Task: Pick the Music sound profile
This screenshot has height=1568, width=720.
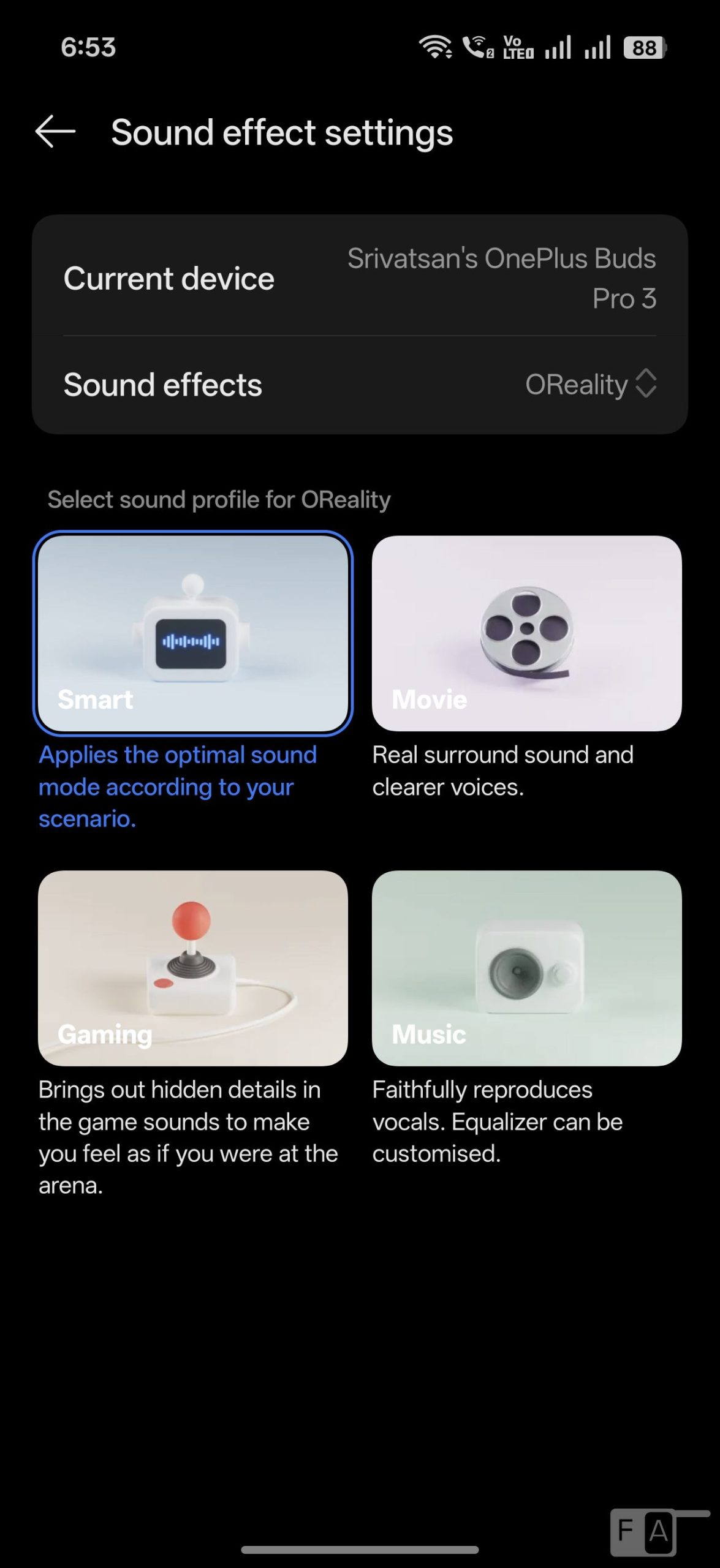Action: tap(526, 968)
